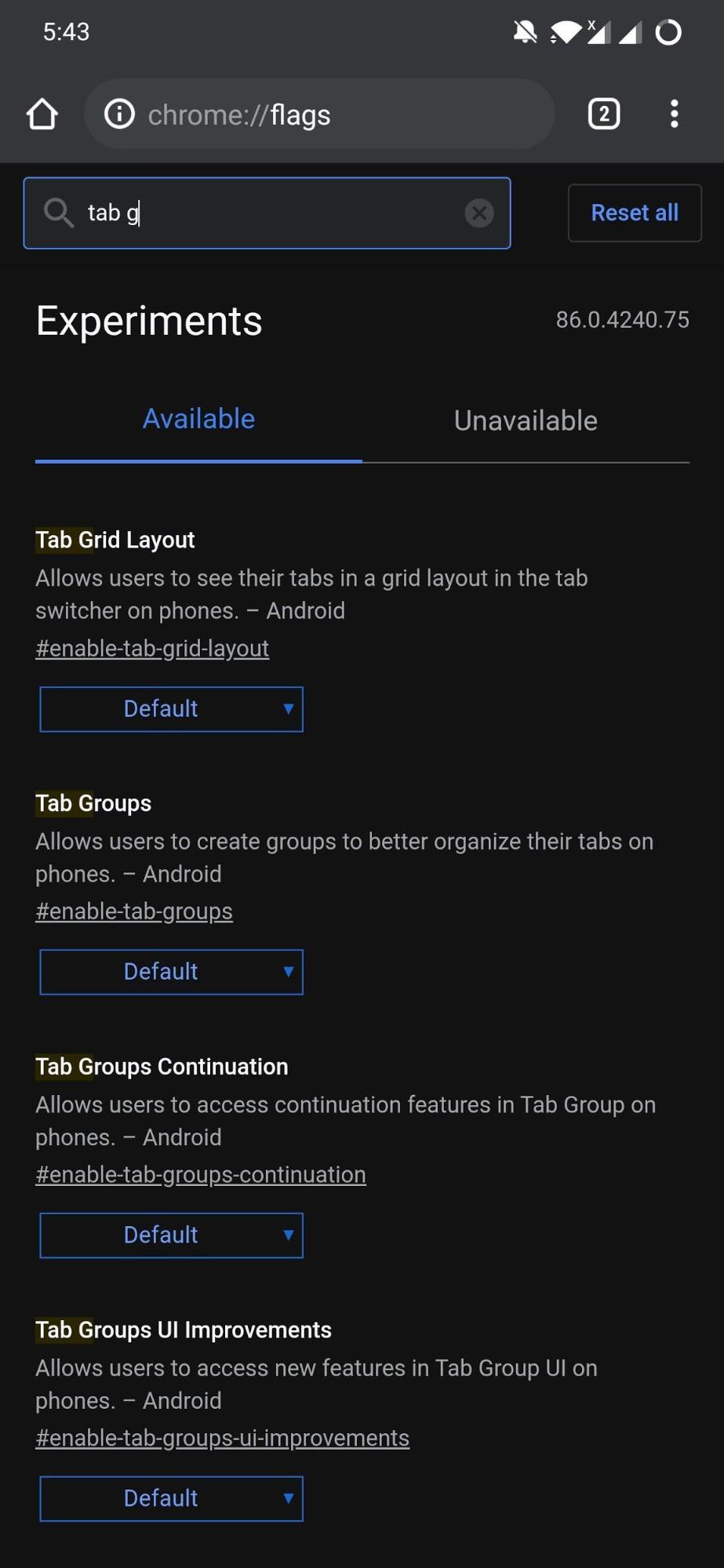Image resolution: width=724 pixels, height=1568 pixels.
Task: View site info icon in address bar
Action: pyautogui.click(x=119, y=115)
